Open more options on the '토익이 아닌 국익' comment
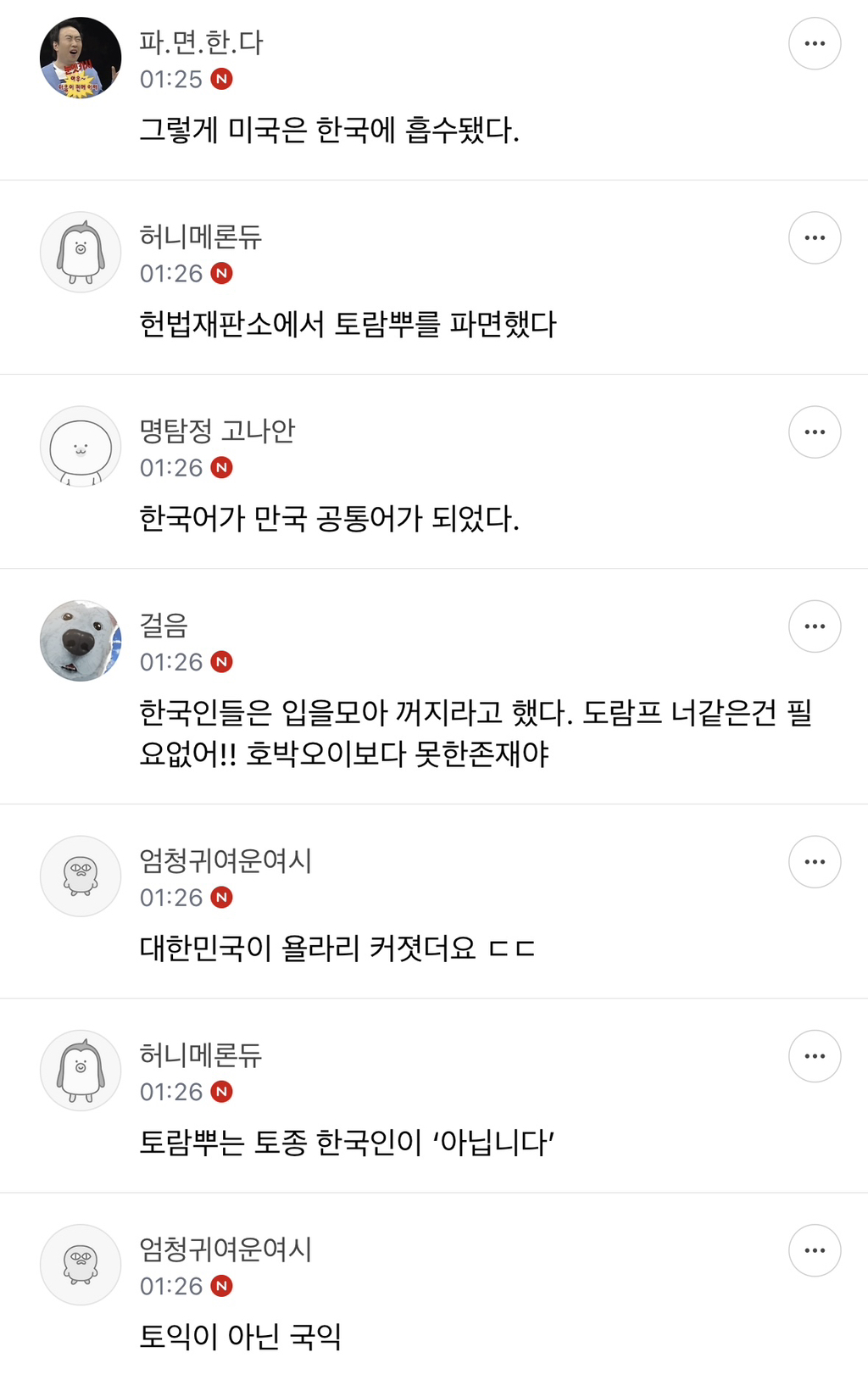Image resolution: width=868 pixels, height=1380 pixels. point(814,1249)
